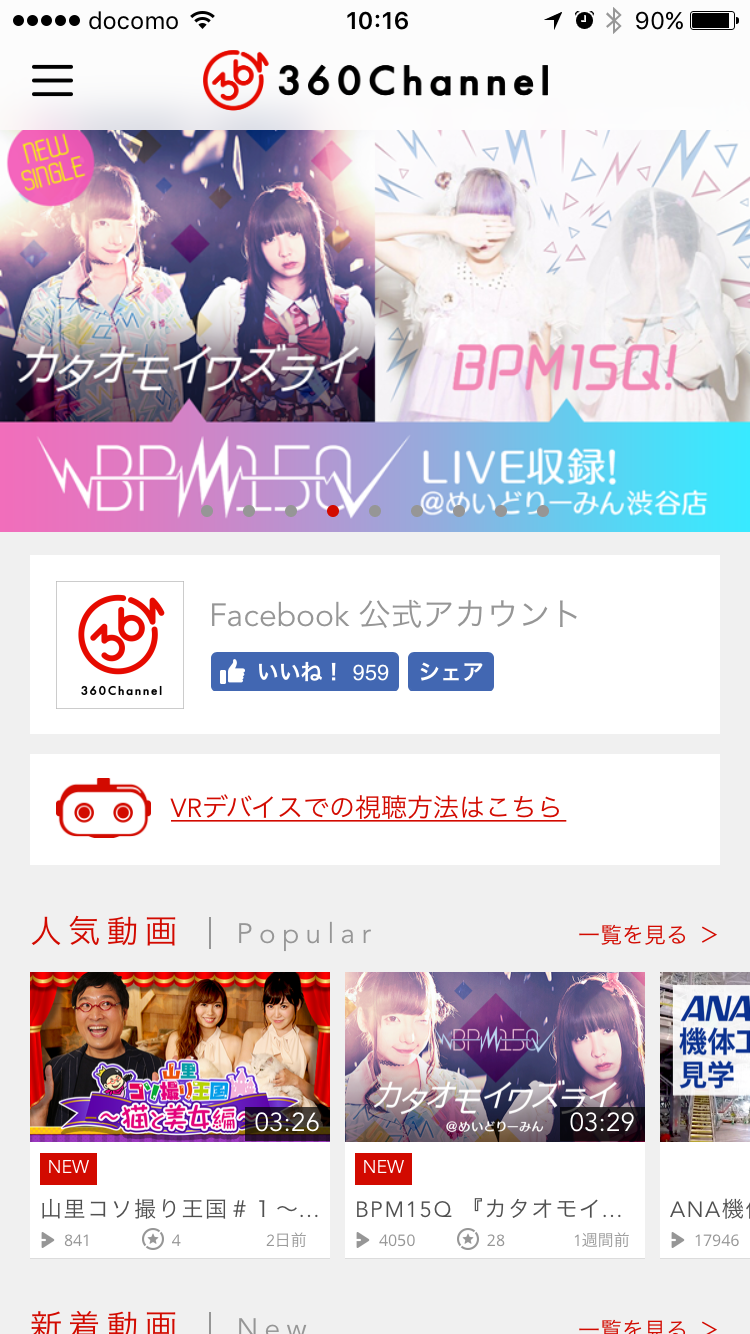Open the VRデバイスでの視聴方法はこちら link
This screenshot has width=750, height=1334.
(368, 808)
